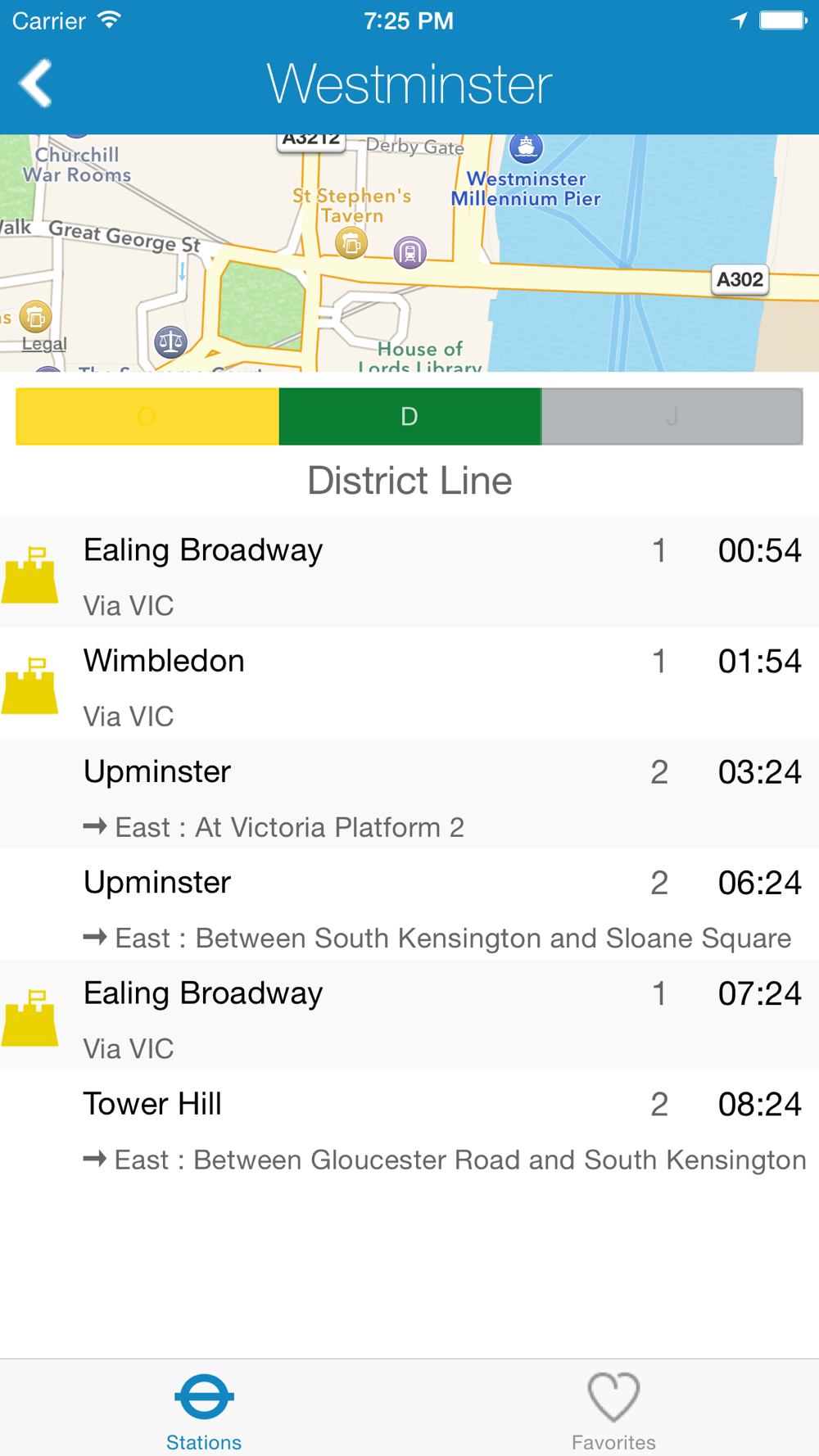
Task: Tap the Westminster Millennium Pier map marker
Action: (x=526, y=148)
